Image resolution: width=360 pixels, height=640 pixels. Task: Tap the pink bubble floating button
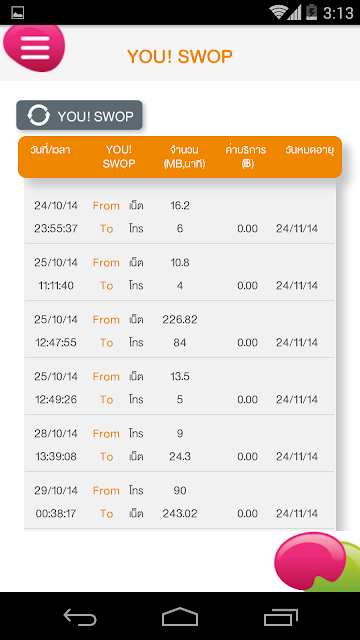[311, 560]
